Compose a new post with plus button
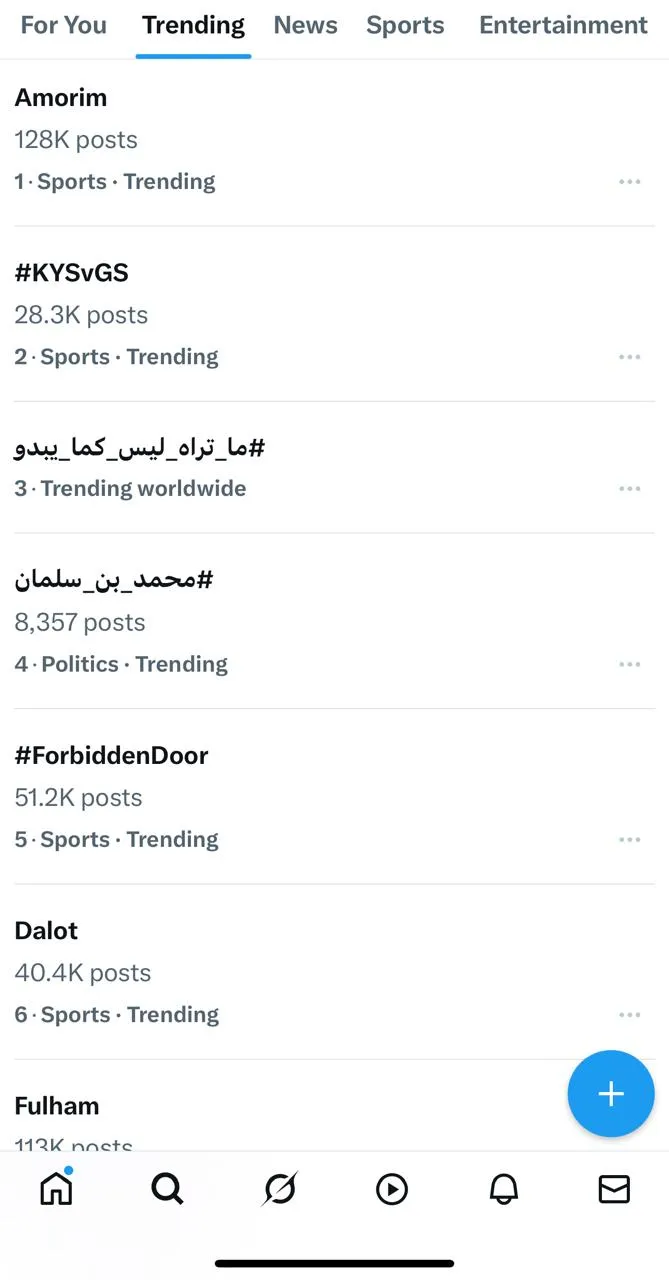Viewport: 669px width, 1280px height. [x=611, y=1094]
